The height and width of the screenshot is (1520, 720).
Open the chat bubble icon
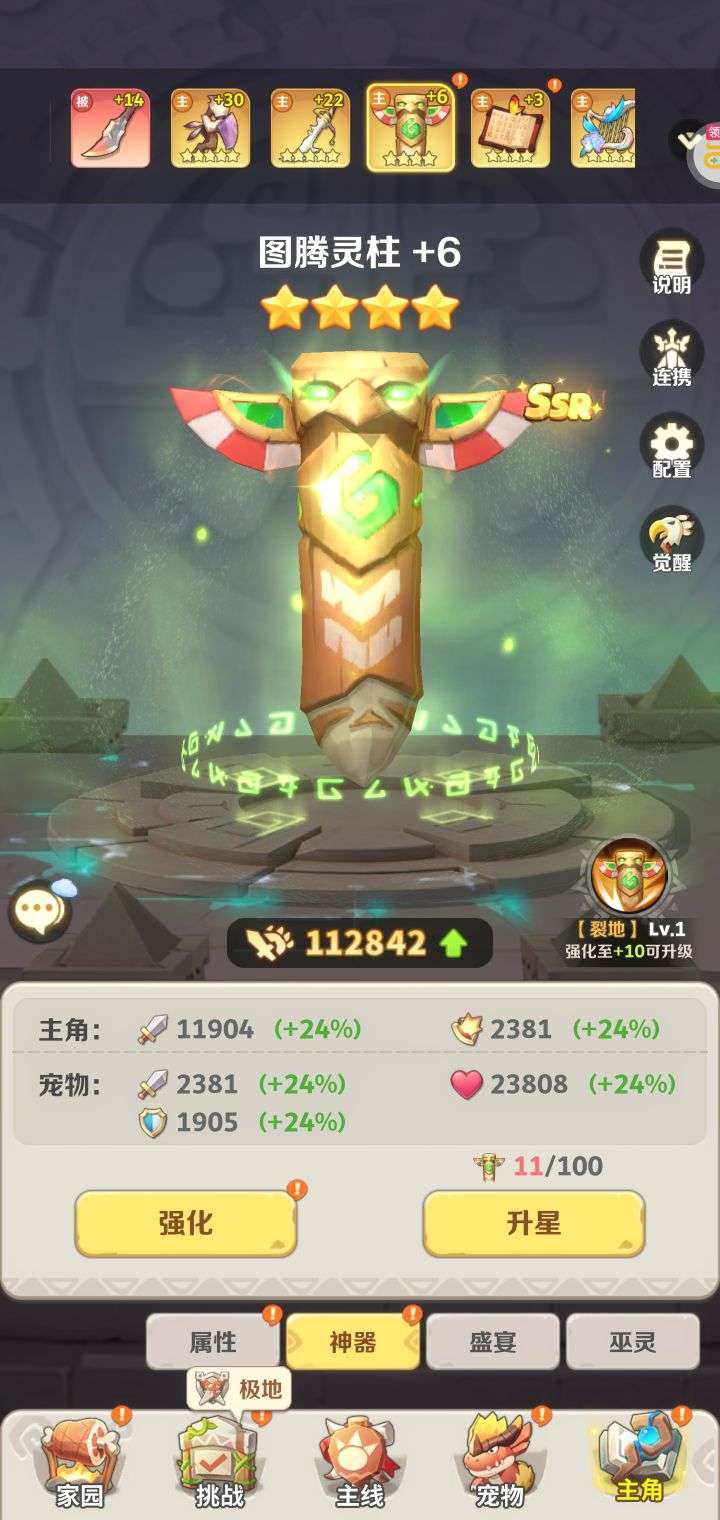[40, 910]
